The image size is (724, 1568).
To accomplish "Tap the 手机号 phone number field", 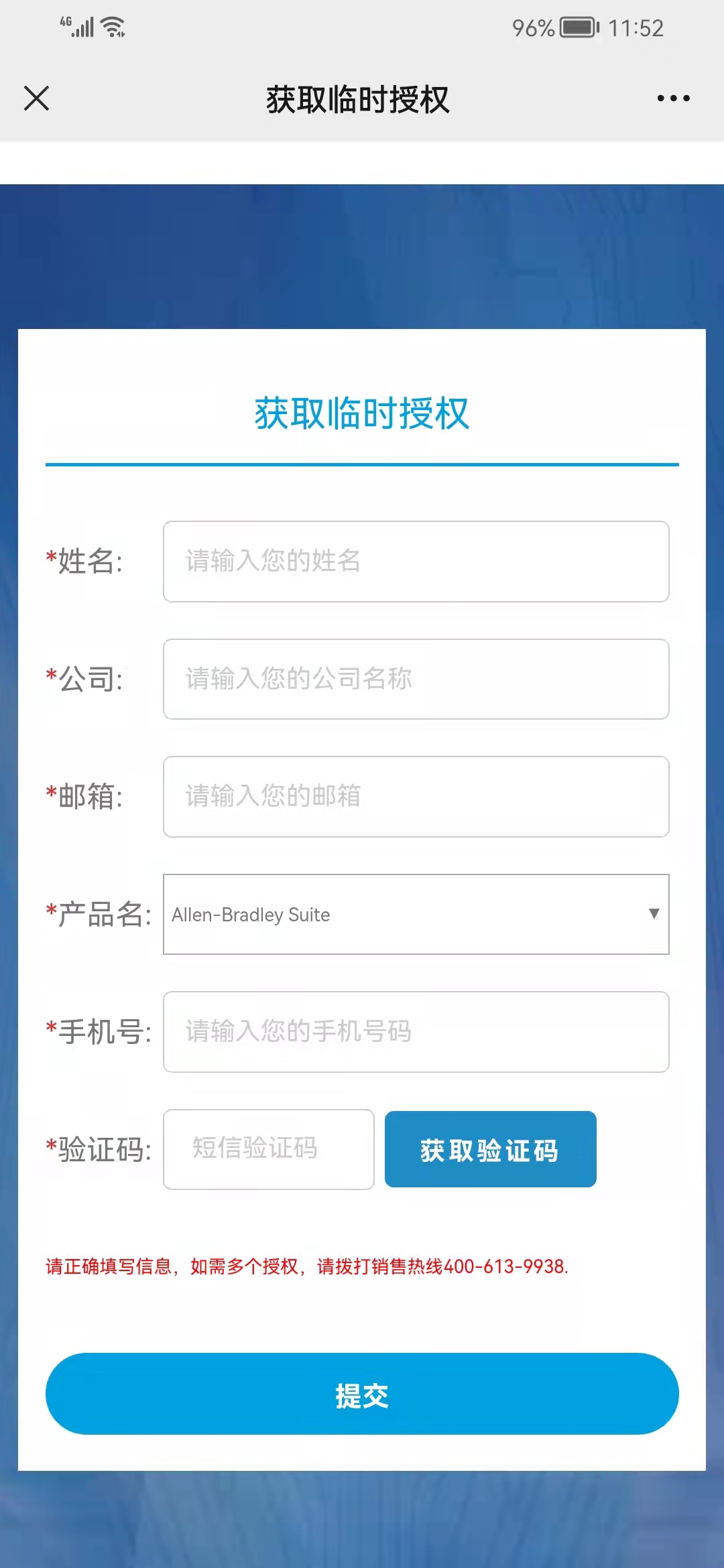I will [x=416, y=1032].
